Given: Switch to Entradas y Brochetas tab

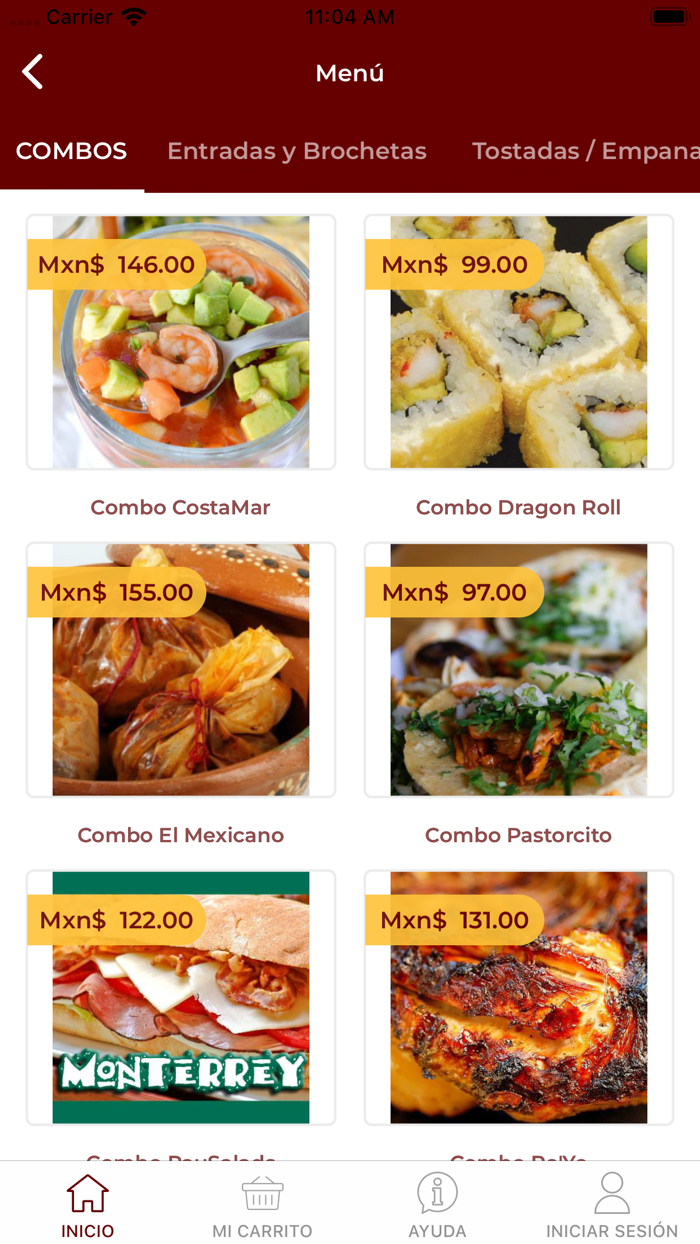Looking at the screenshot, I should [297, 151].
